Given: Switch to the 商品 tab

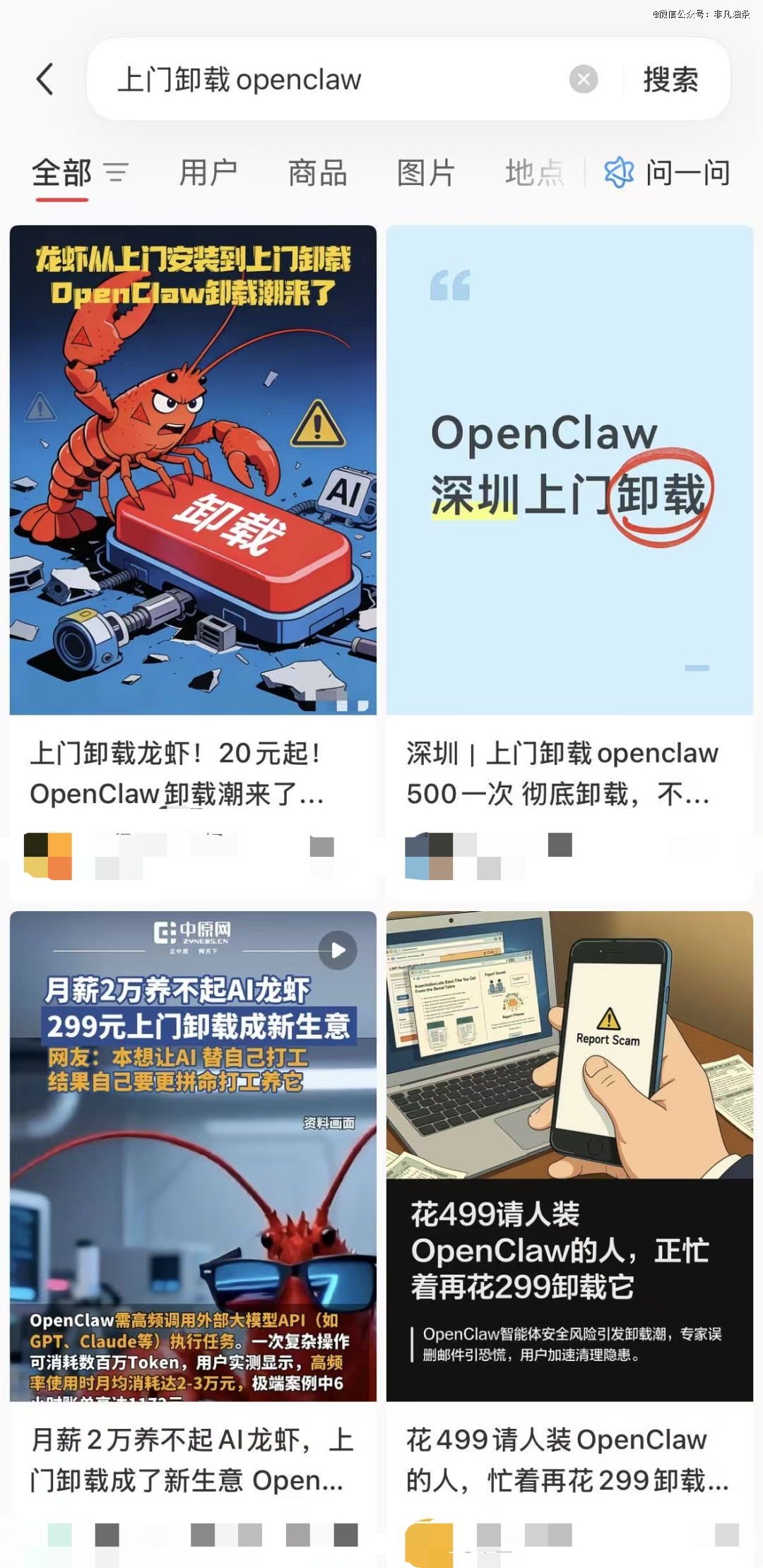Looking at the screenshot, I should click(x=317, y=173).
